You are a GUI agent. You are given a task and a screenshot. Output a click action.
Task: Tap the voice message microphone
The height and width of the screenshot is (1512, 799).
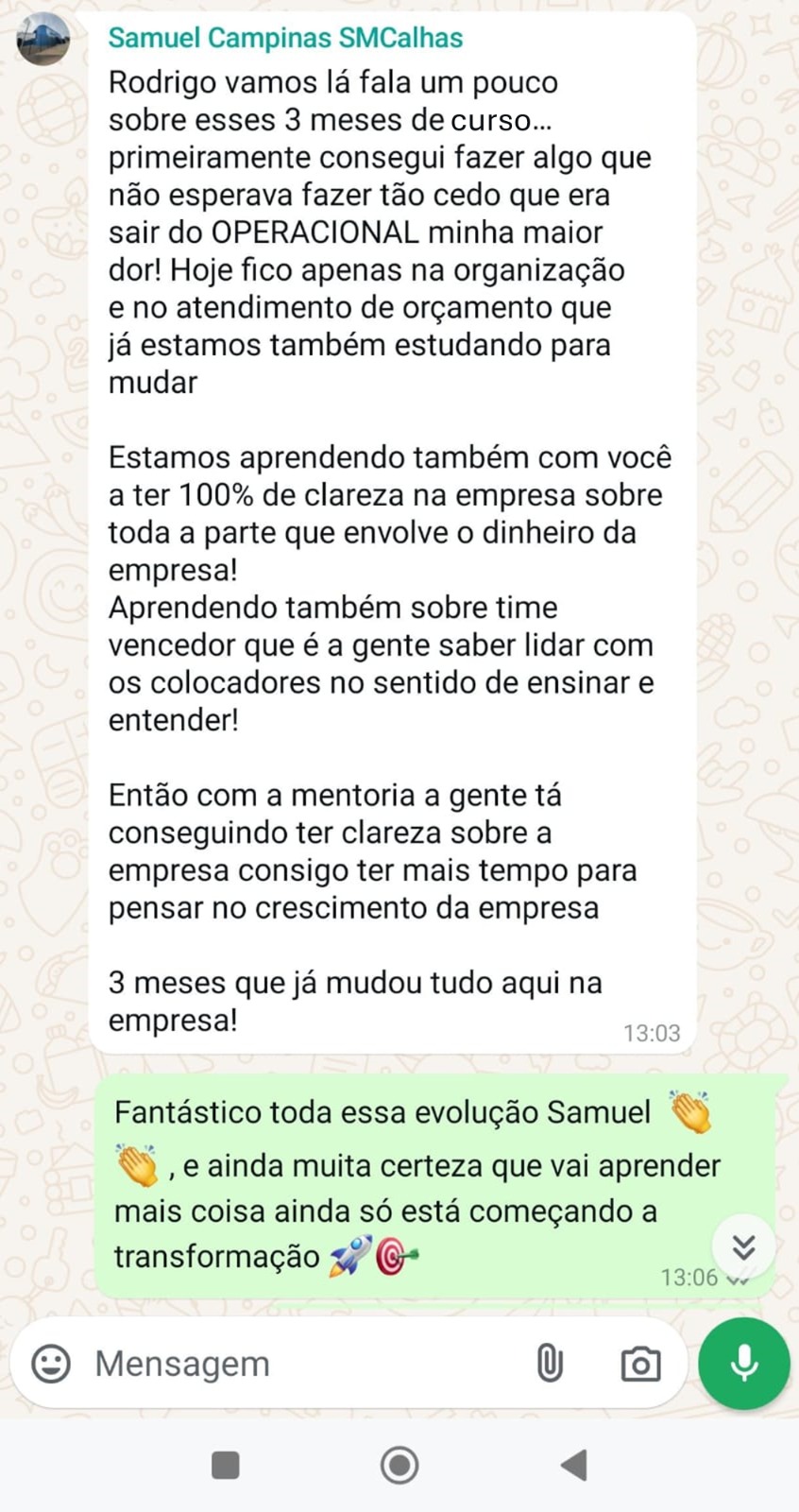tap(744, 1363)
